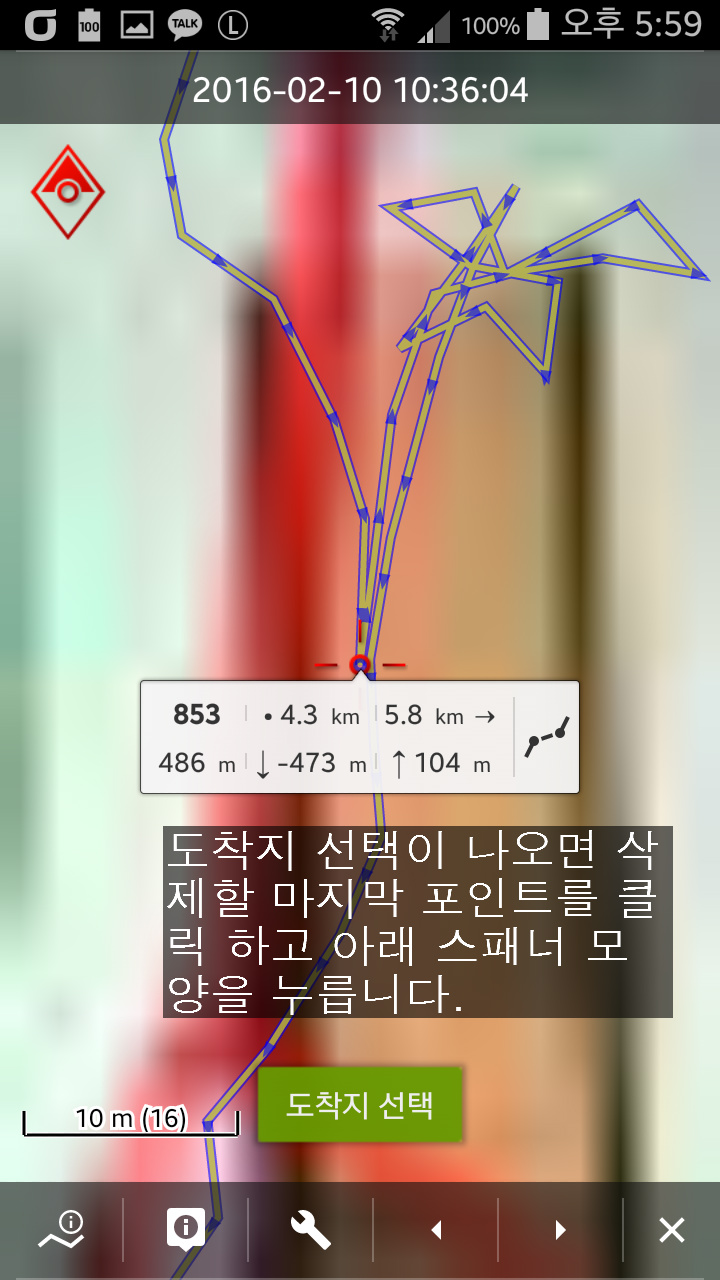This screenshot has height=1280, width=720.
Task: Close the track editing toolbar
Action: coord(671,1230)
